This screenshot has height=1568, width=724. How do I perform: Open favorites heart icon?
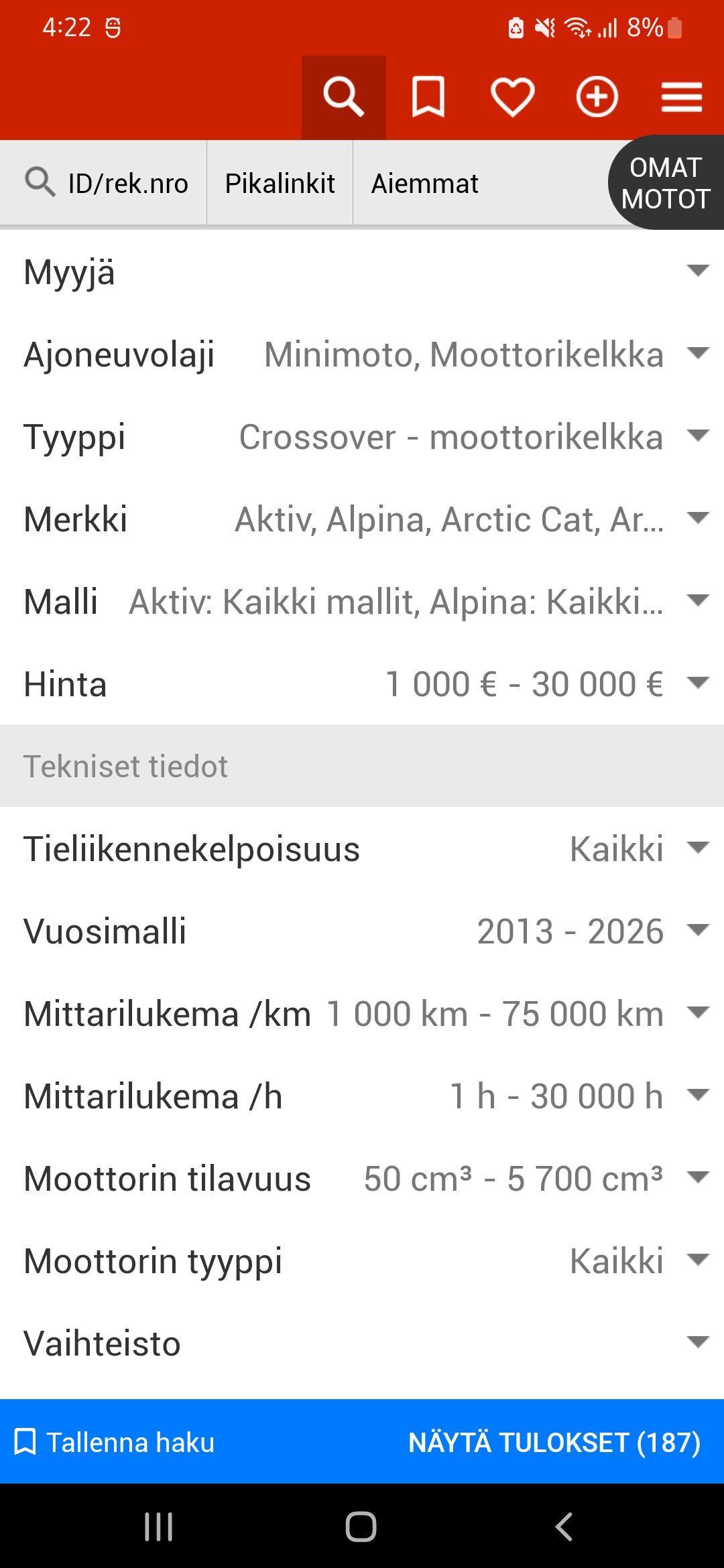(x=512, y=98)
